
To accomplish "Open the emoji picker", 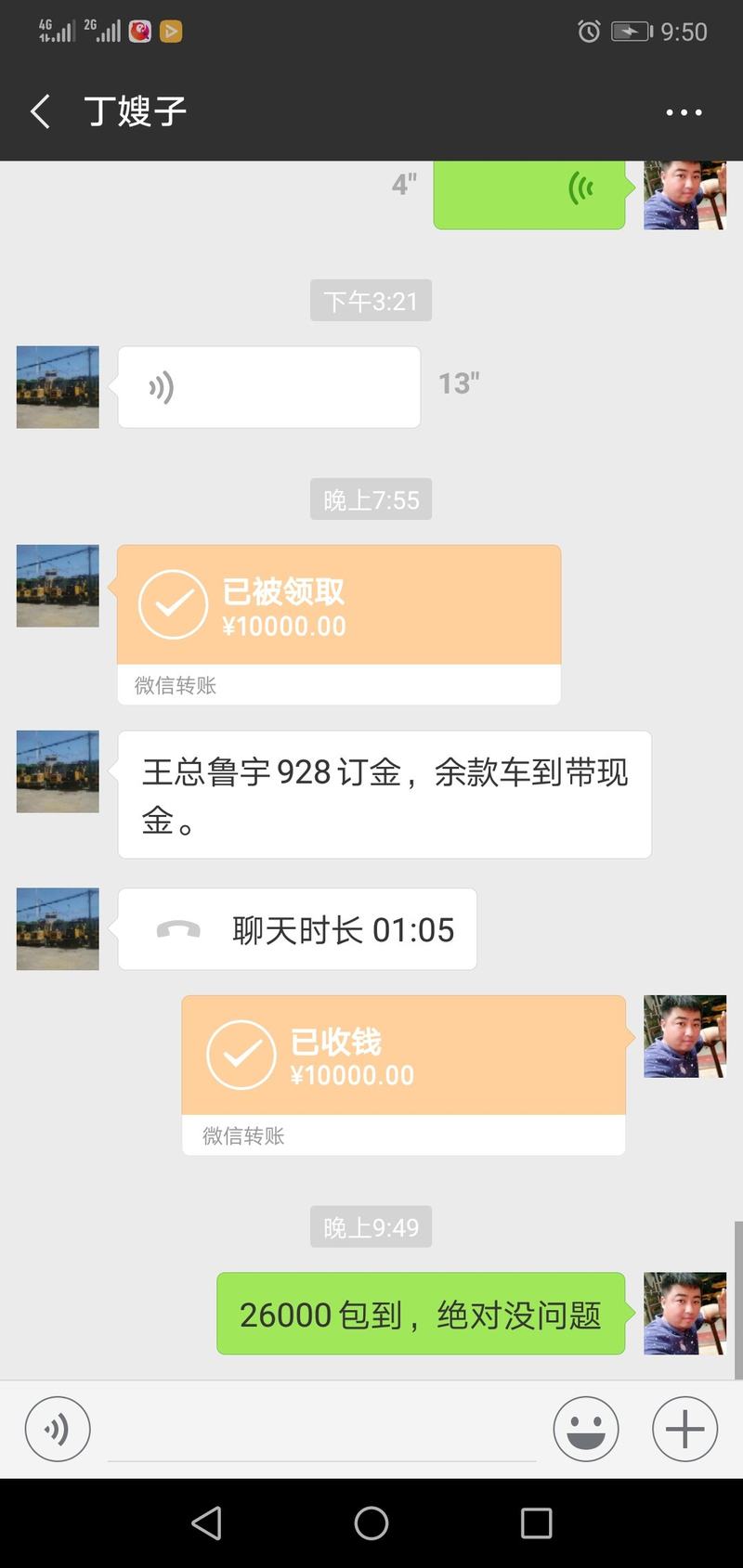I will click(x=586, y=1429).
